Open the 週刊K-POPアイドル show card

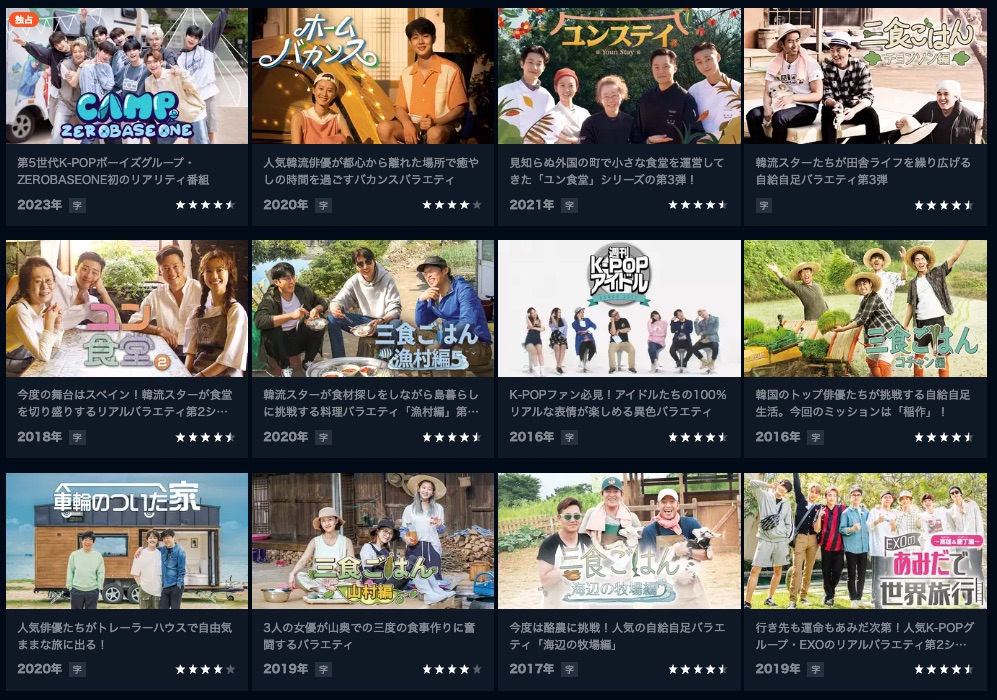[619, 308]
